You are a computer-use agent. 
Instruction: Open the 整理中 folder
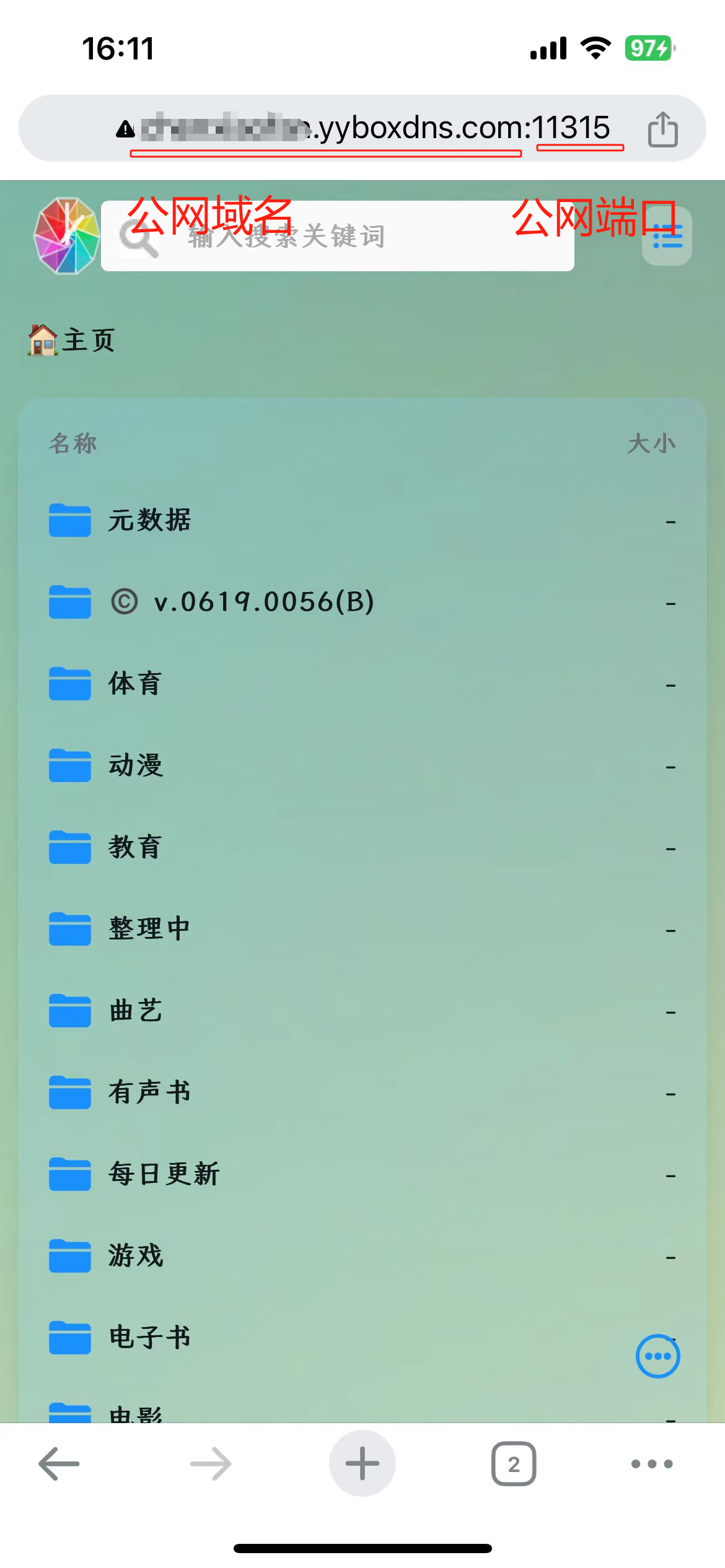149,929
